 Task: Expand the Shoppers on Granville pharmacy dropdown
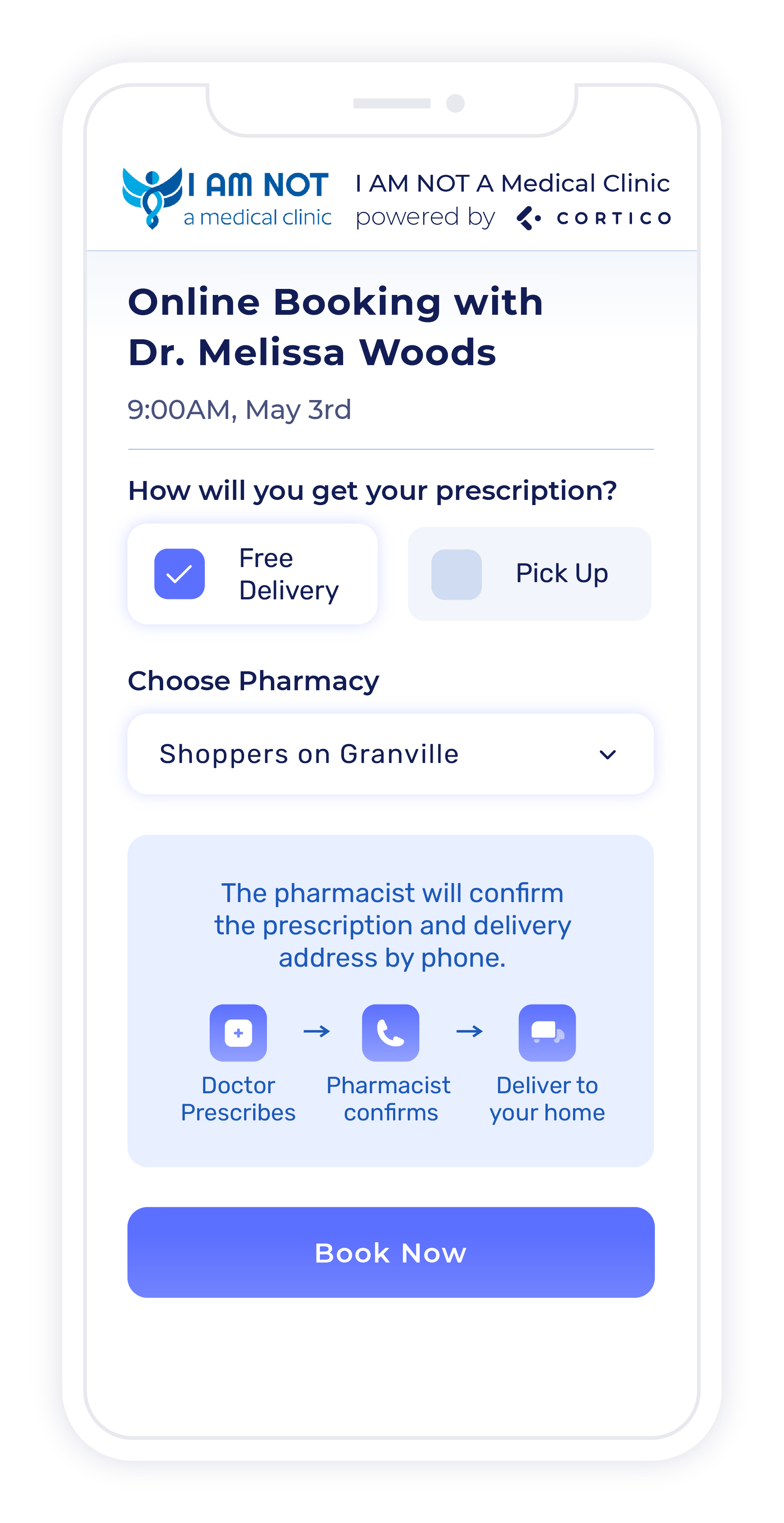tap(391, 754)
